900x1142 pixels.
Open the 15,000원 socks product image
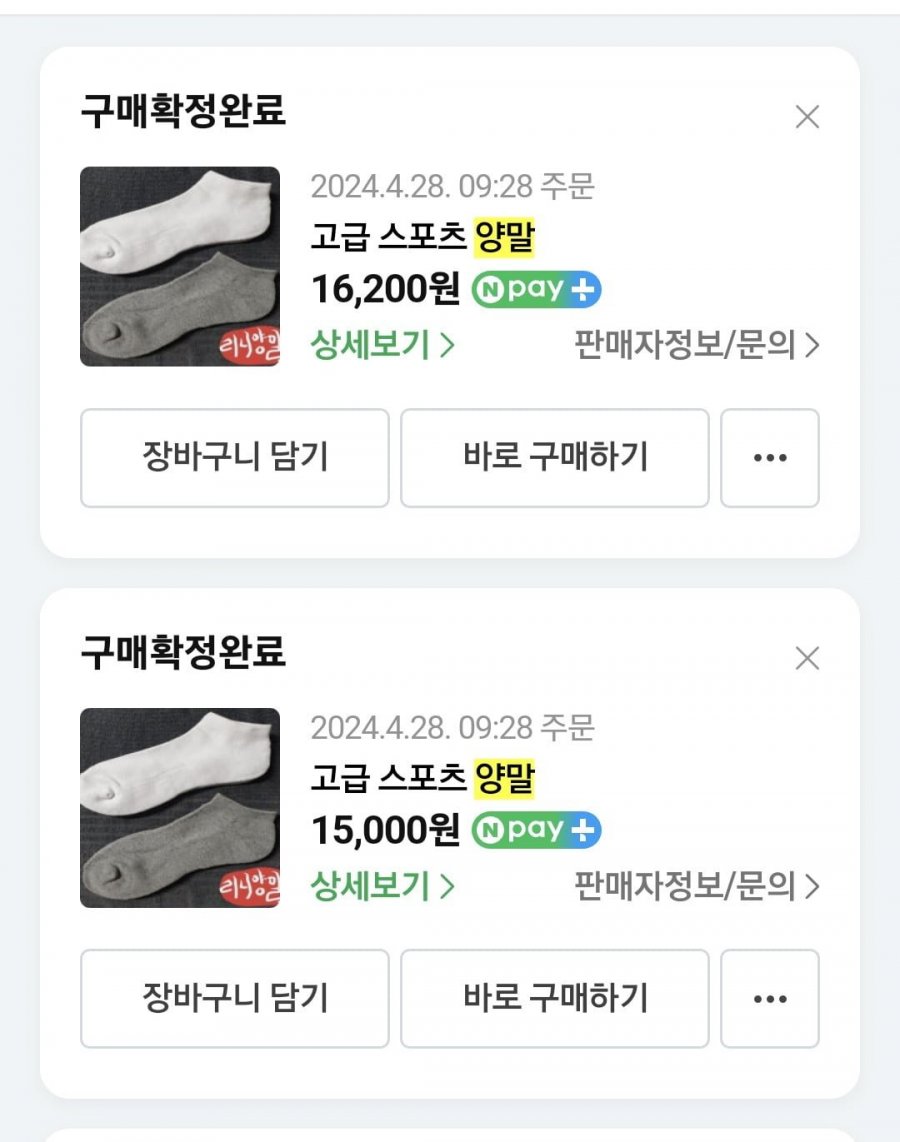click(x=180, y=808)
